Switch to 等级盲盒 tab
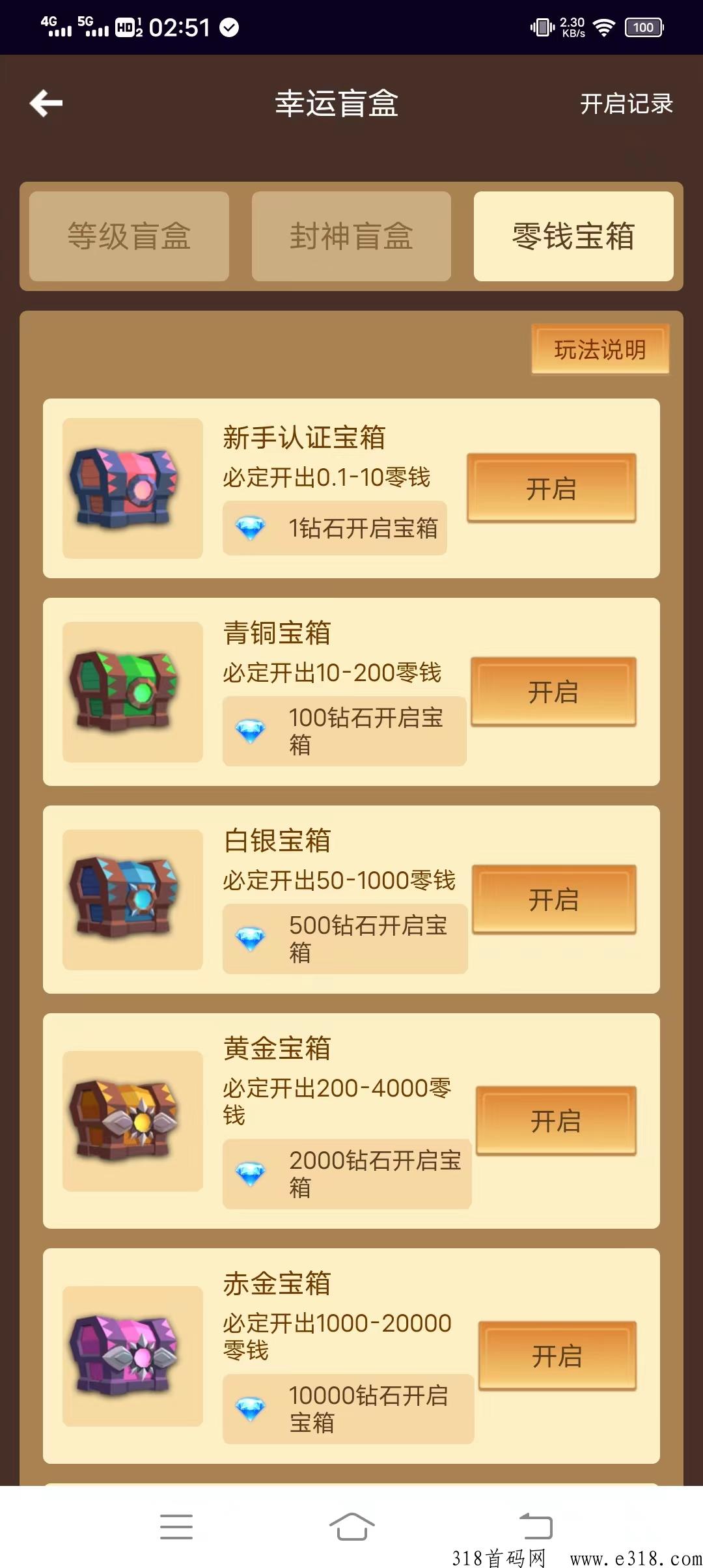The image size is (703, 1568). 129,236
